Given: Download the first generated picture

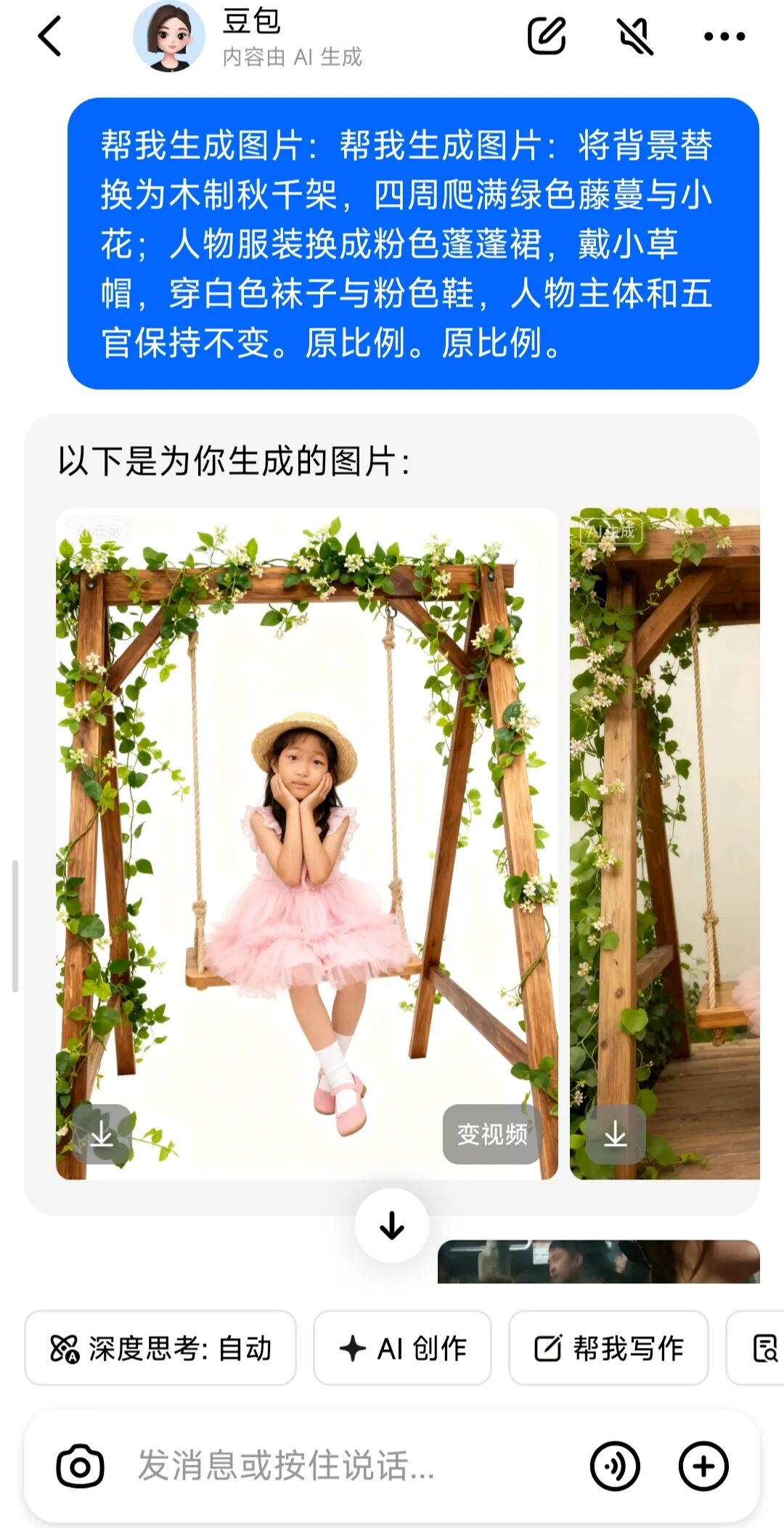Looking at the screenshot, I should tap(102, 1134).
